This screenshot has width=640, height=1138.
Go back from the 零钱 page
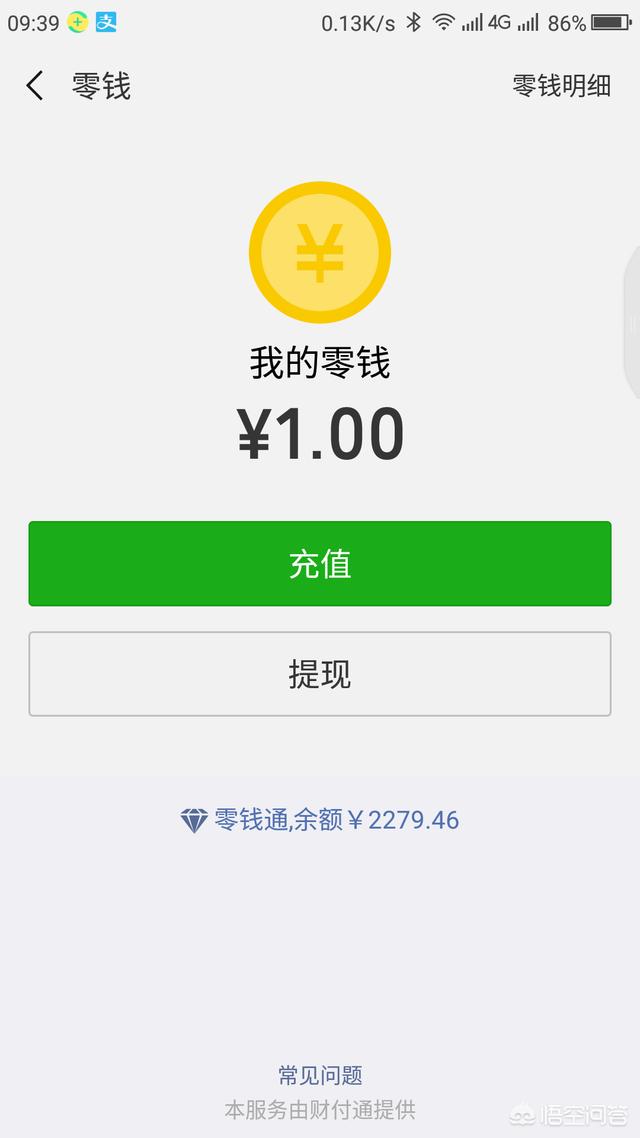[x=35, y=86]
